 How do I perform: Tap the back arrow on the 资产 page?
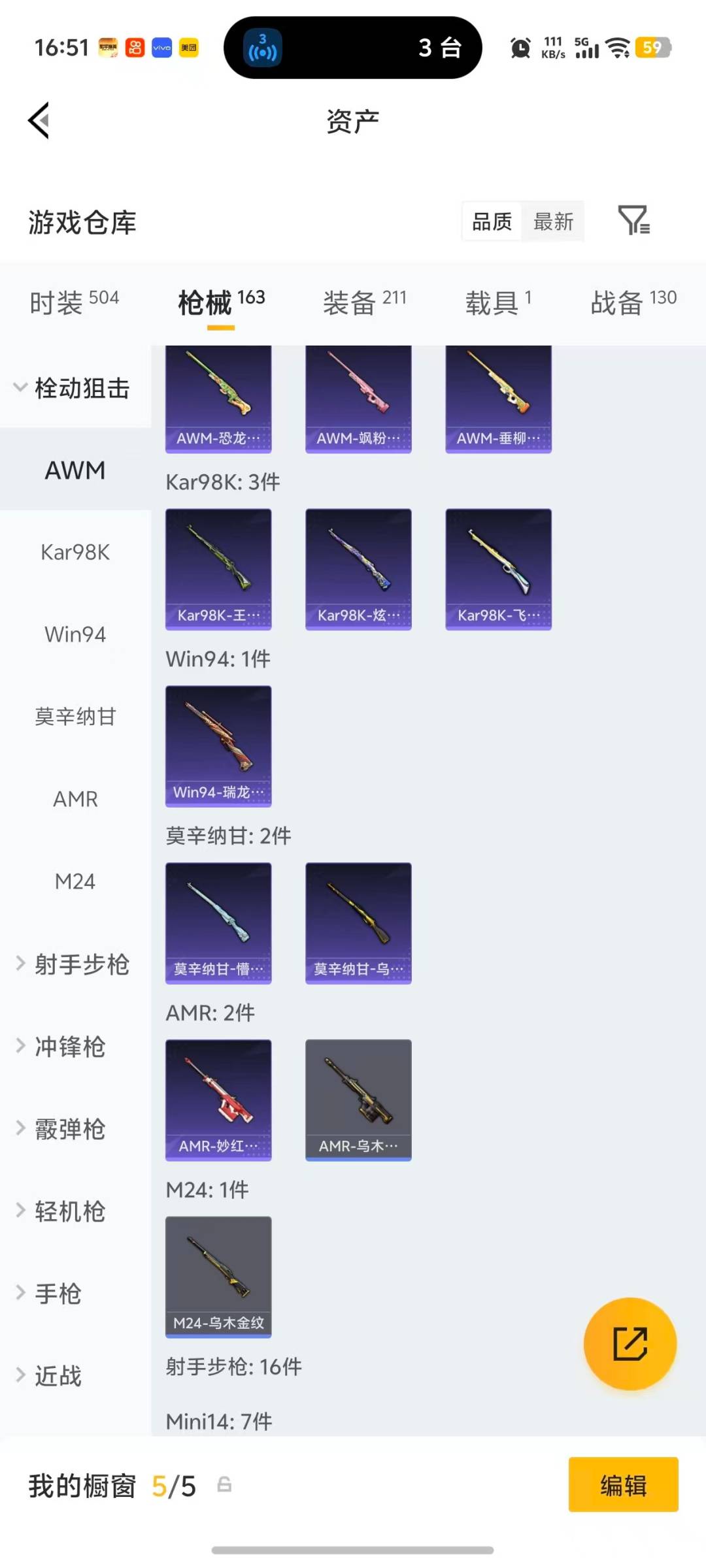(37, 121)
